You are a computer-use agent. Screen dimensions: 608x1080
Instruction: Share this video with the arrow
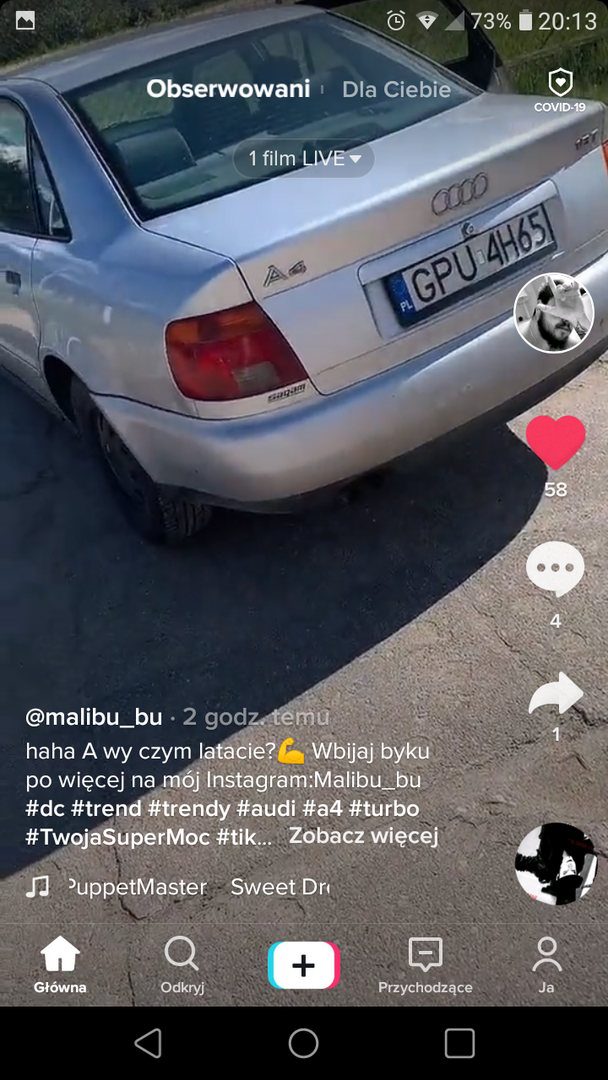coord(556,694)
